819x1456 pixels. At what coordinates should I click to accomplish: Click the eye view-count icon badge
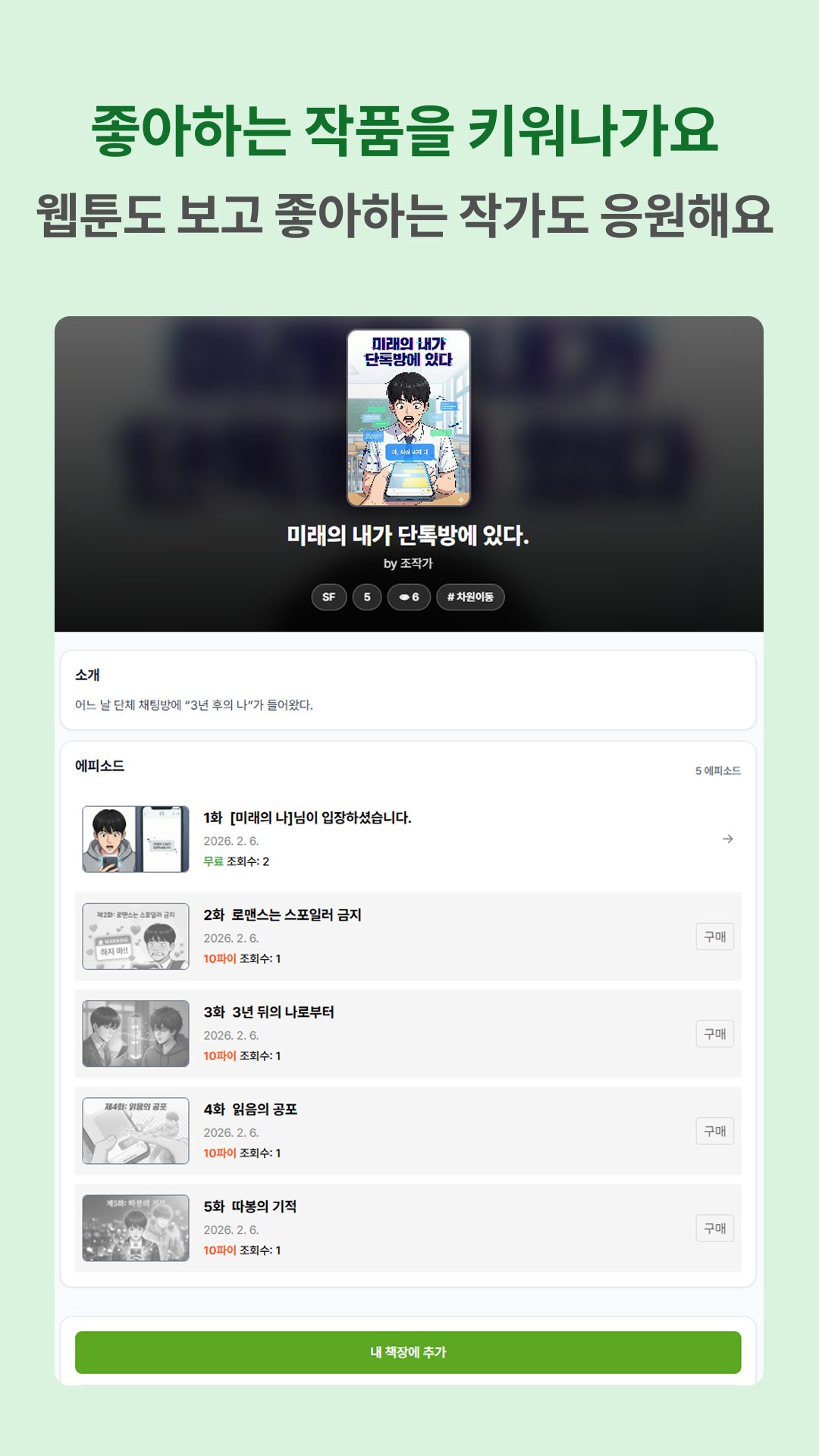coord(409,598)
